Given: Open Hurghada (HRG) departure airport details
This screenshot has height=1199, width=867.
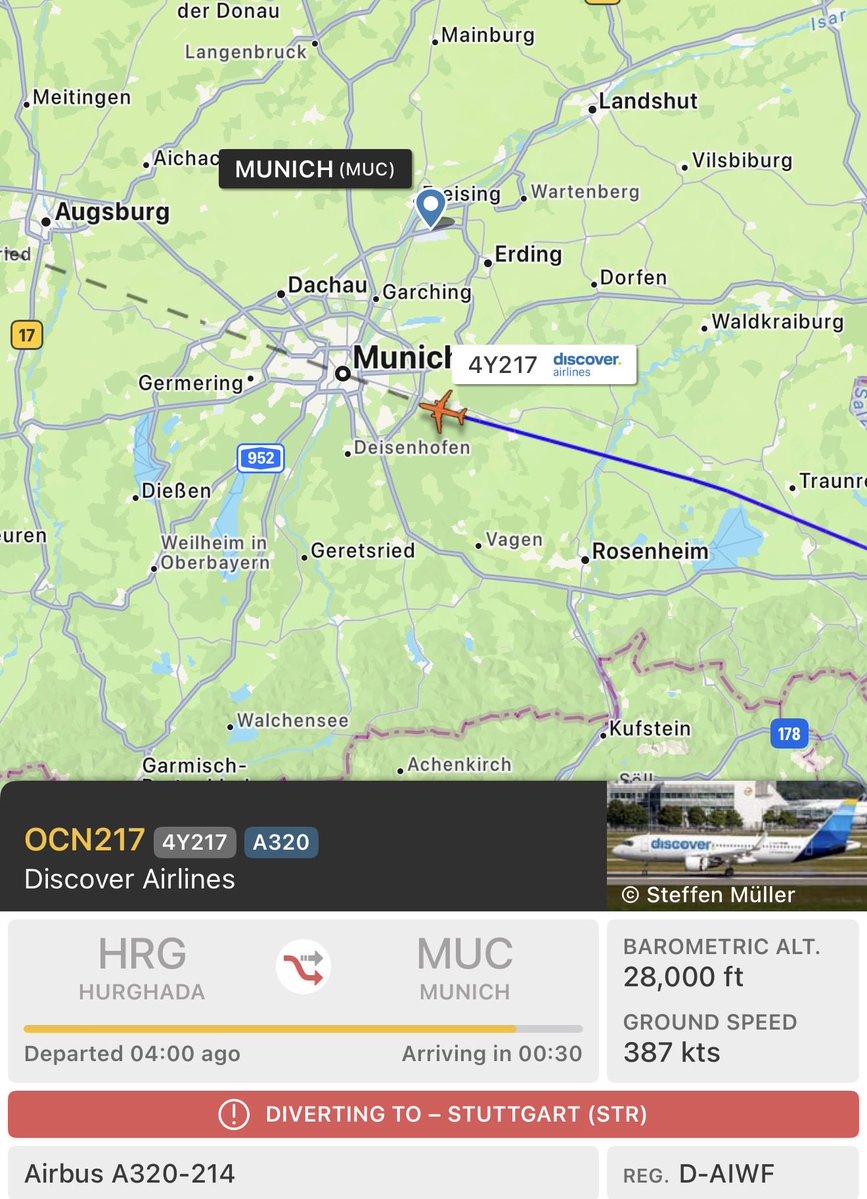Looking at the screenshot, I should tap(142, 968).
